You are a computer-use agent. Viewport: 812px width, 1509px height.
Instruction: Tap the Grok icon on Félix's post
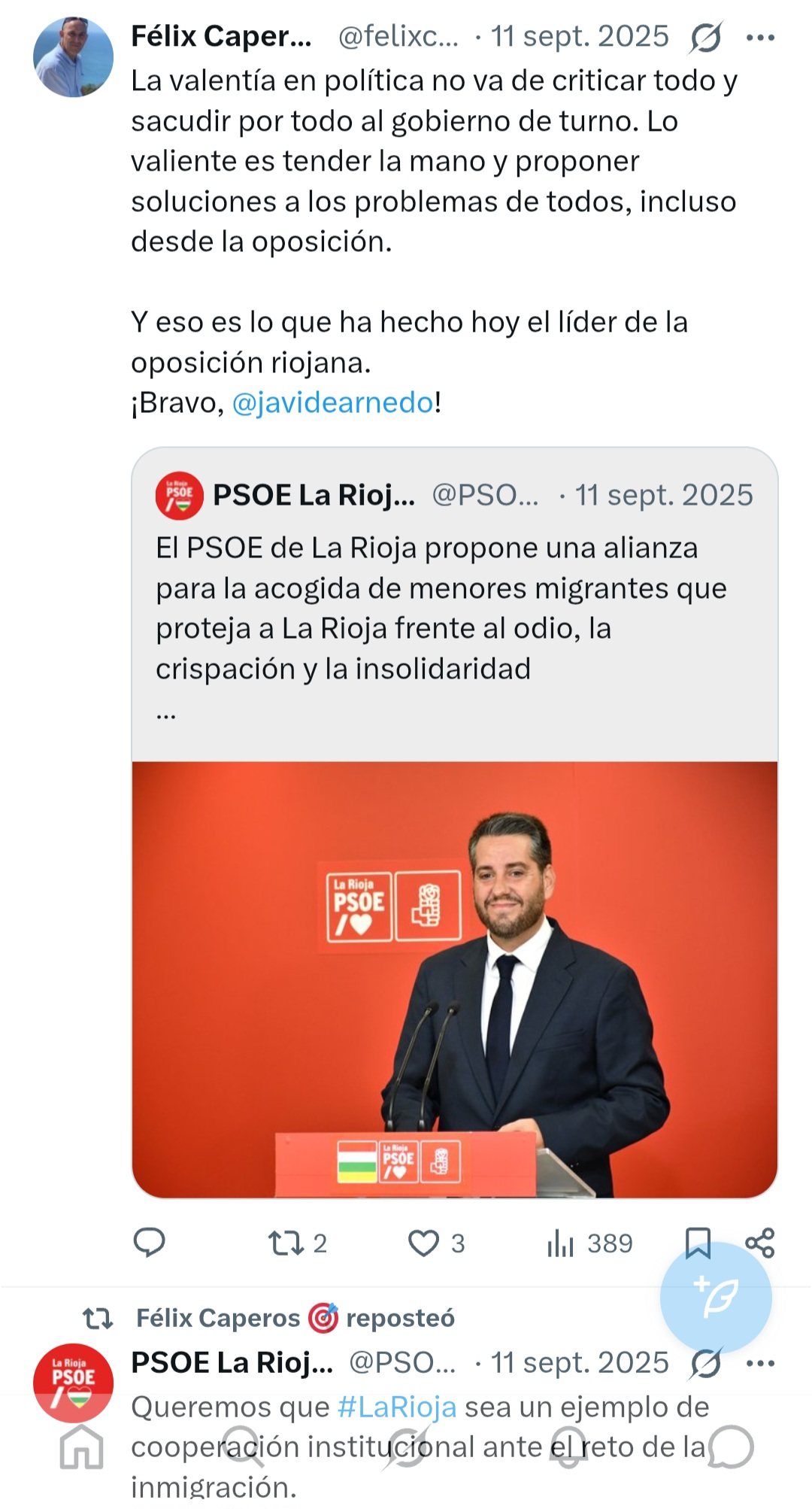point(705,37)
